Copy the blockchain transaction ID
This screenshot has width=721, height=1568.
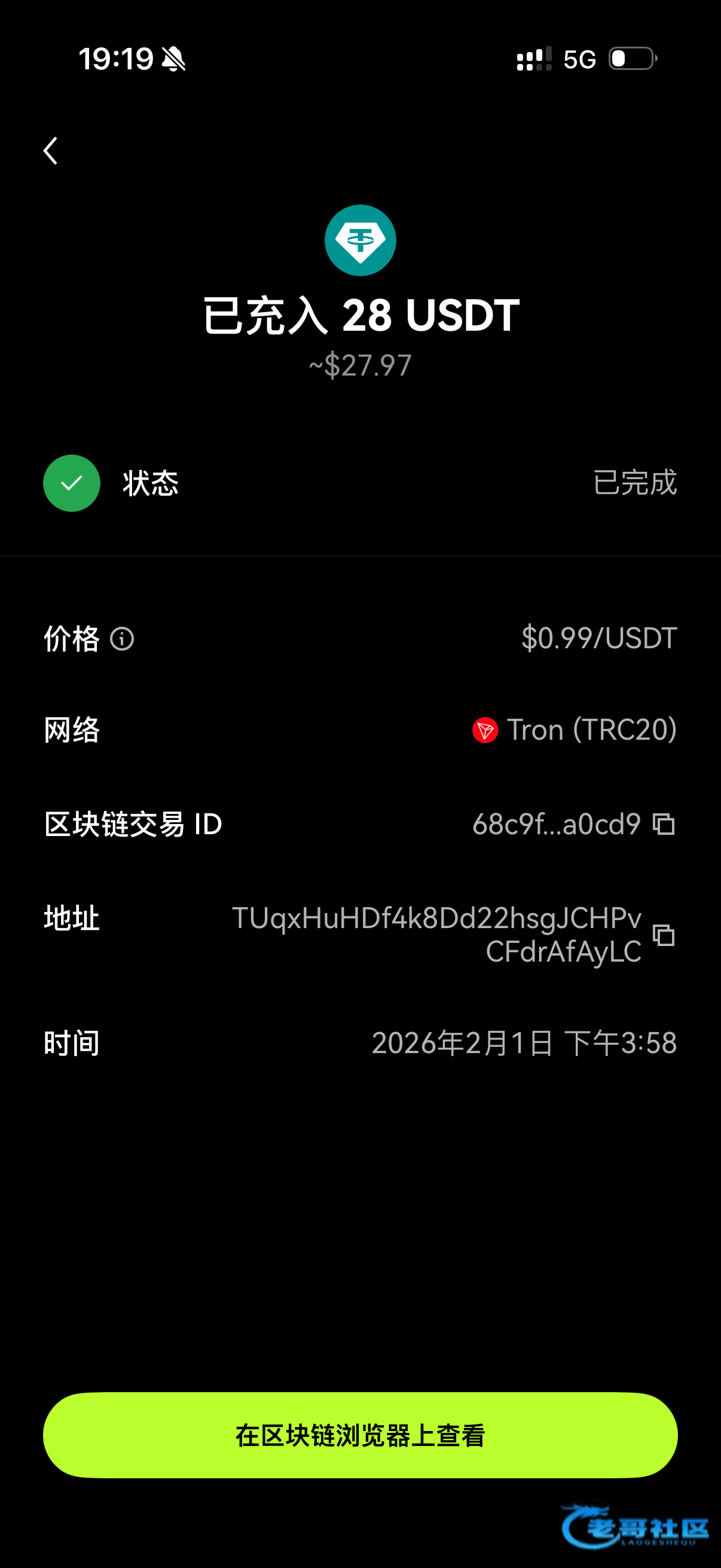664,824
